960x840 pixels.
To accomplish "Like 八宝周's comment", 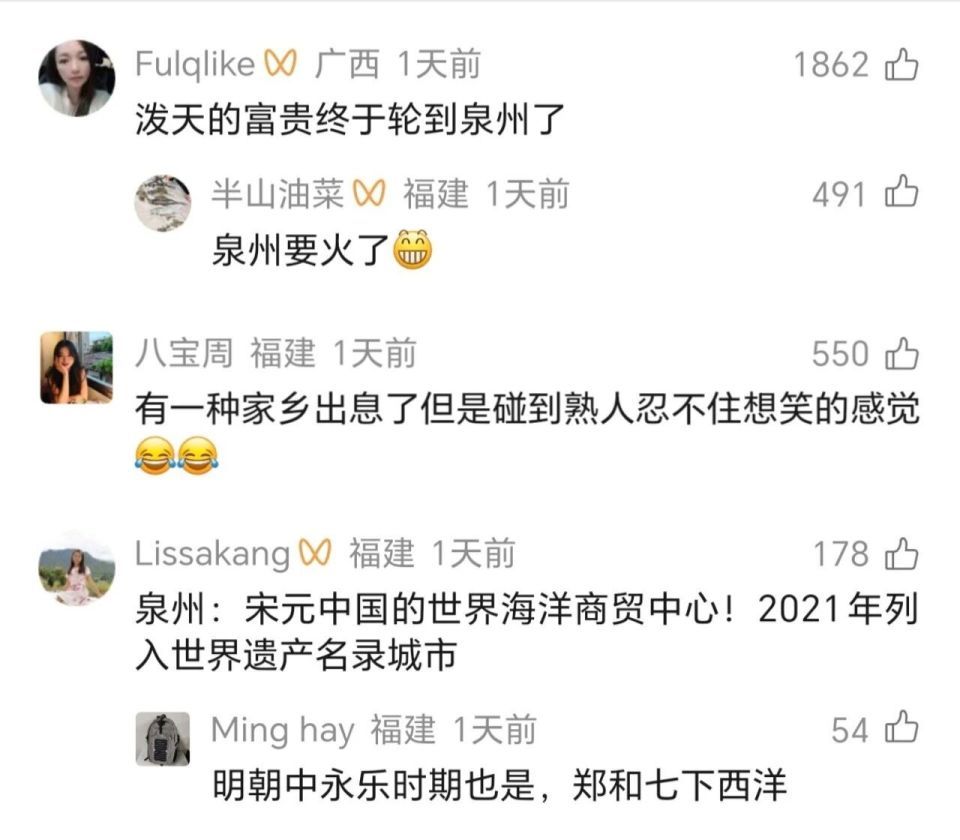I will 901,354.
